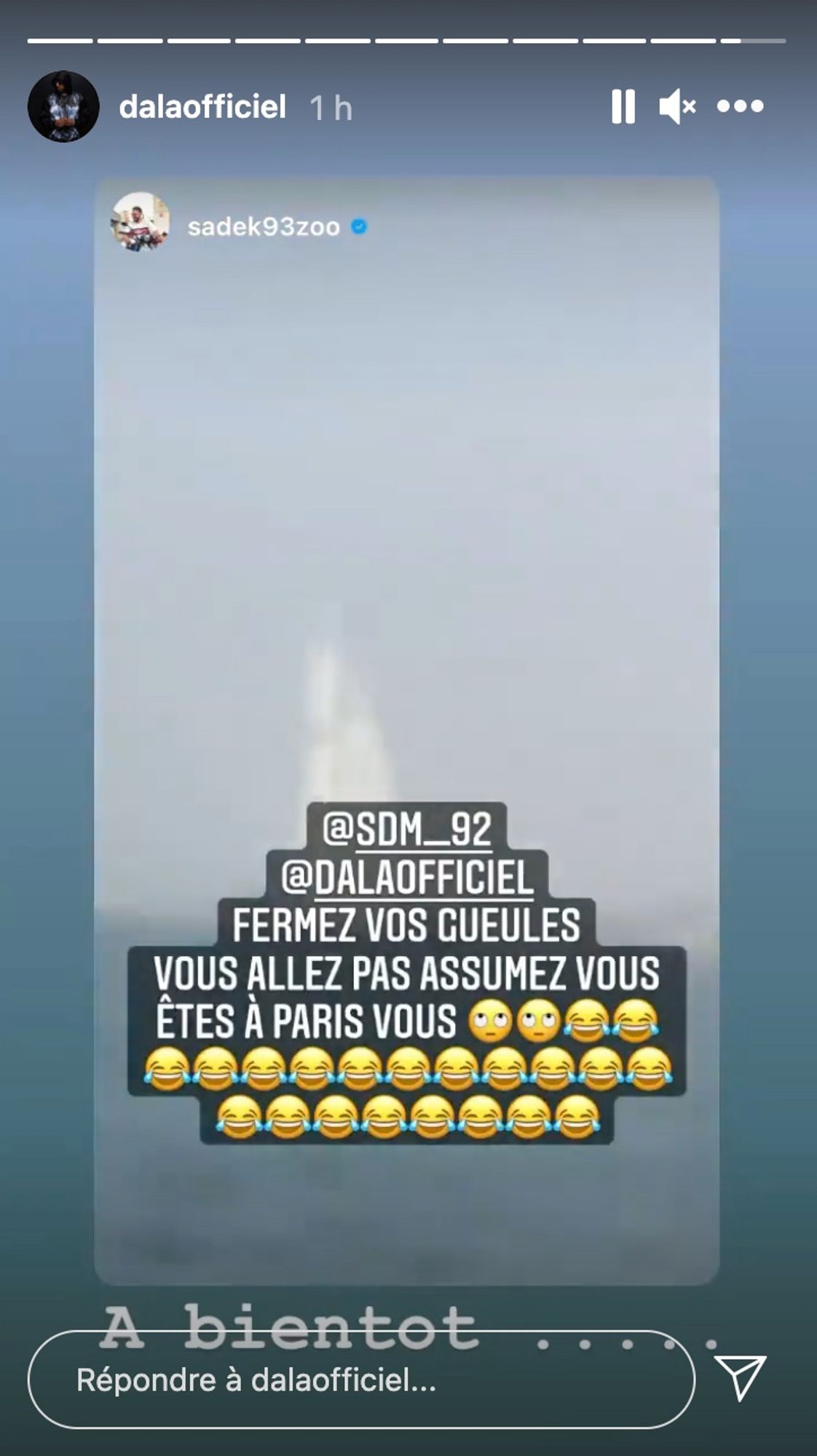This screenshot has width=817, height=1456.
Task: Focus the Répondre à dalaofficiel reply field
Action: pos(360,1380)
